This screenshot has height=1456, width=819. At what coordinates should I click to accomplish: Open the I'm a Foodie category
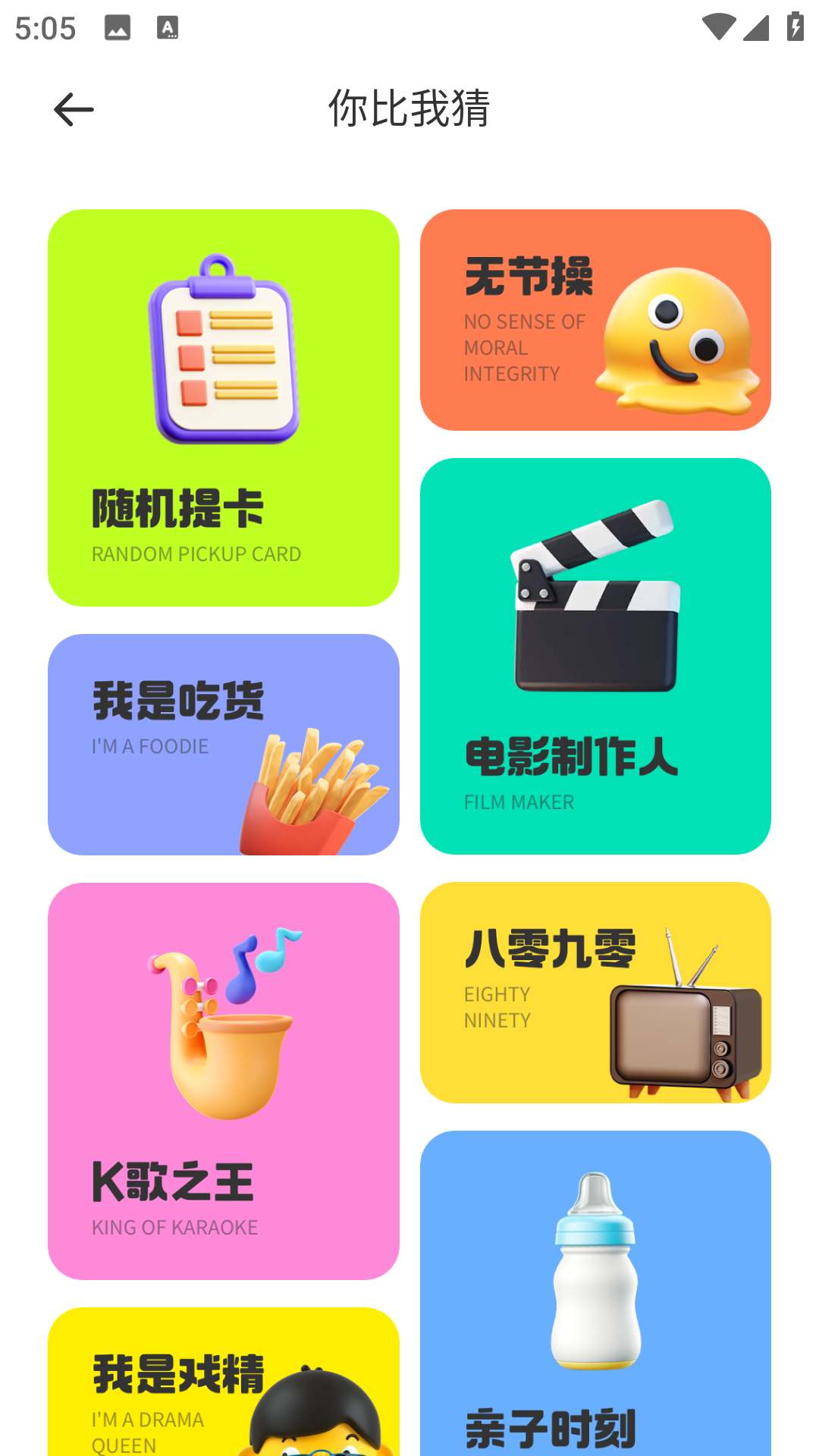pyautogui.click(x=224, y=745)
